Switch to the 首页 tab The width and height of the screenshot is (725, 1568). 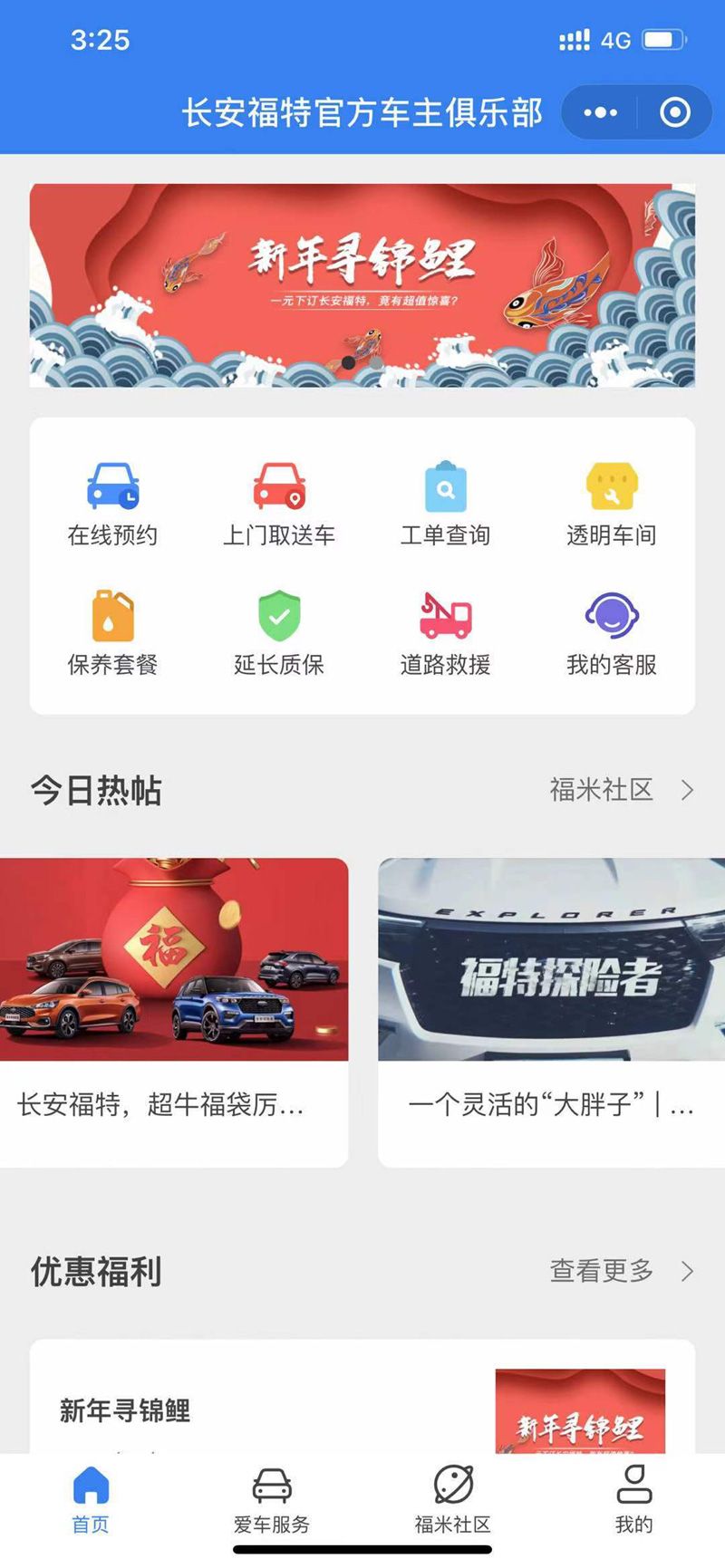coord(91,1500)
